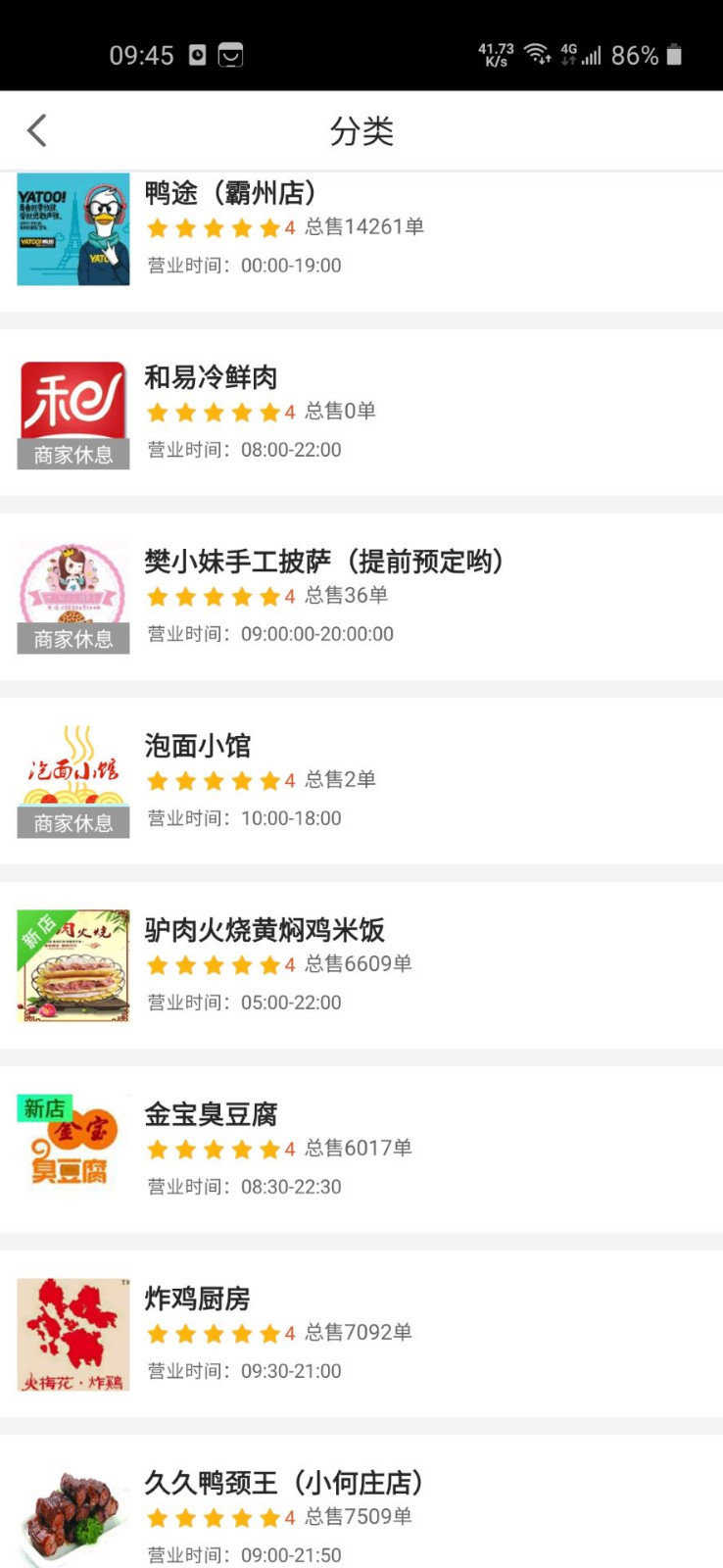The height and width of the screenshot is (1568, 723).
Task: Open the 和易冷鲜肉 store listing
Action: click(212, 377)
